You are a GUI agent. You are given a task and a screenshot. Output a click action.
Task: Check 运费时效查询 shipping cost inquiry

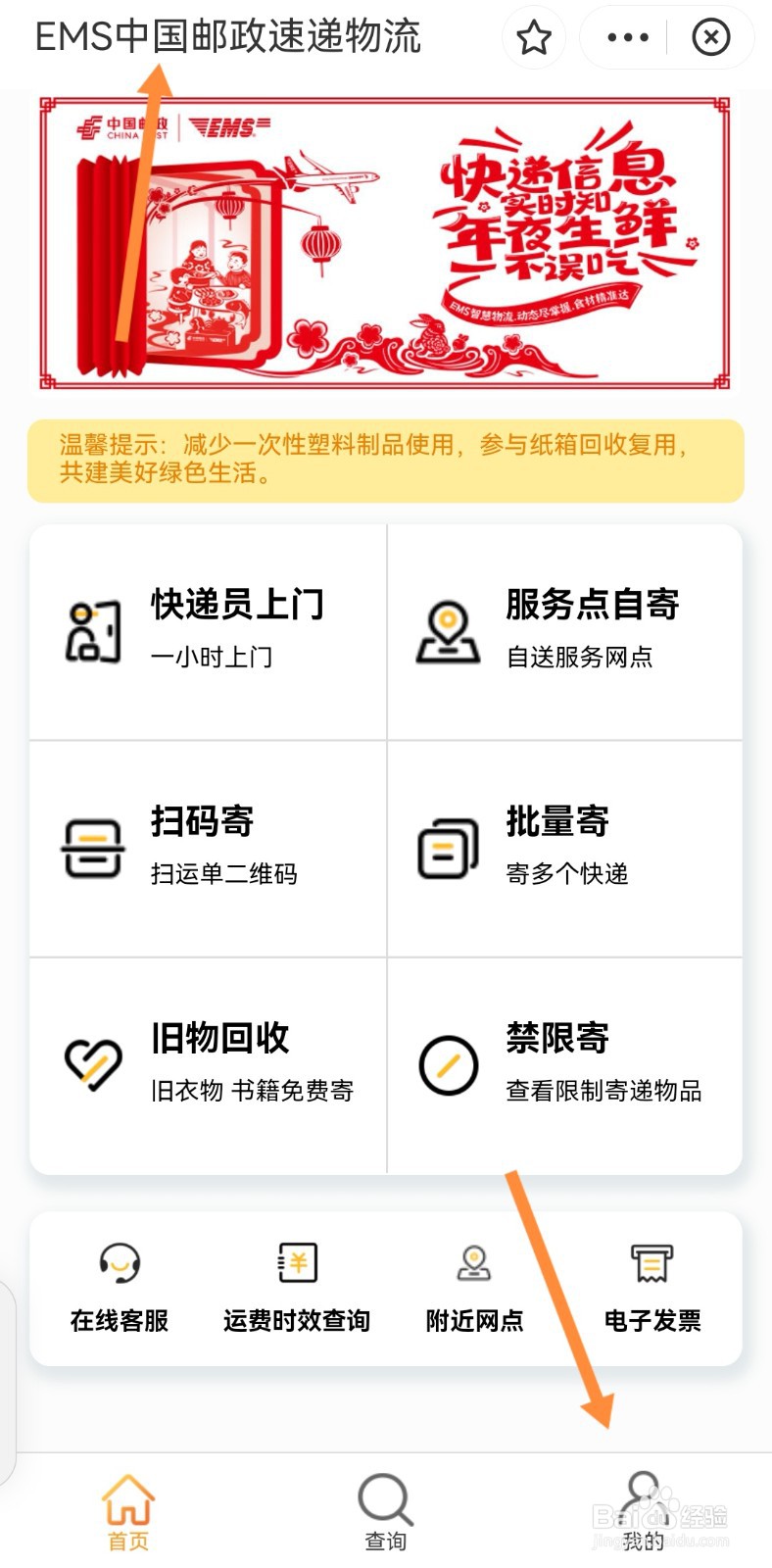click(296, 1287)
